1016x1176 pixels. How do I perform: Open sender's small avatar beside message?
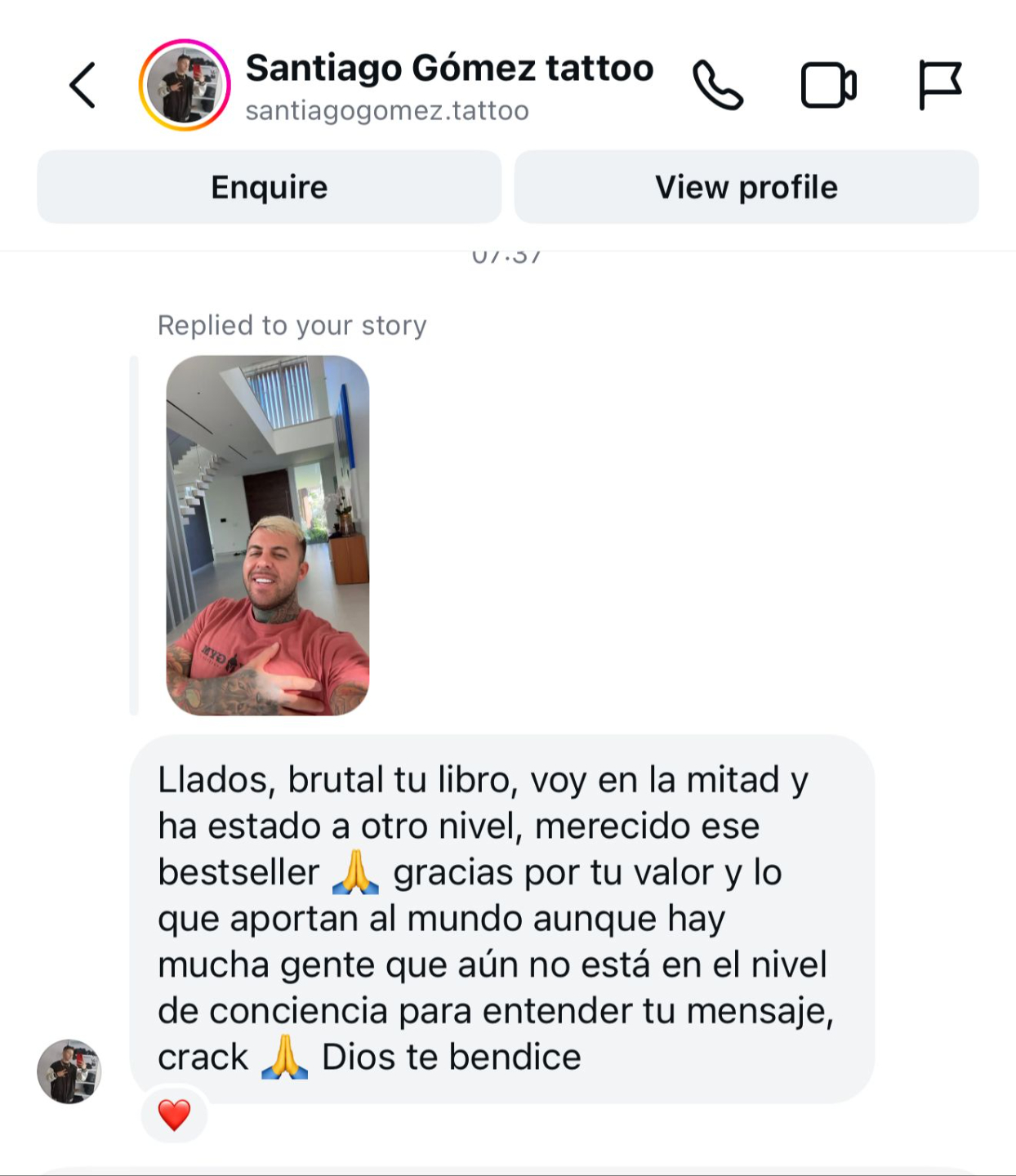tap(69, 1071)
